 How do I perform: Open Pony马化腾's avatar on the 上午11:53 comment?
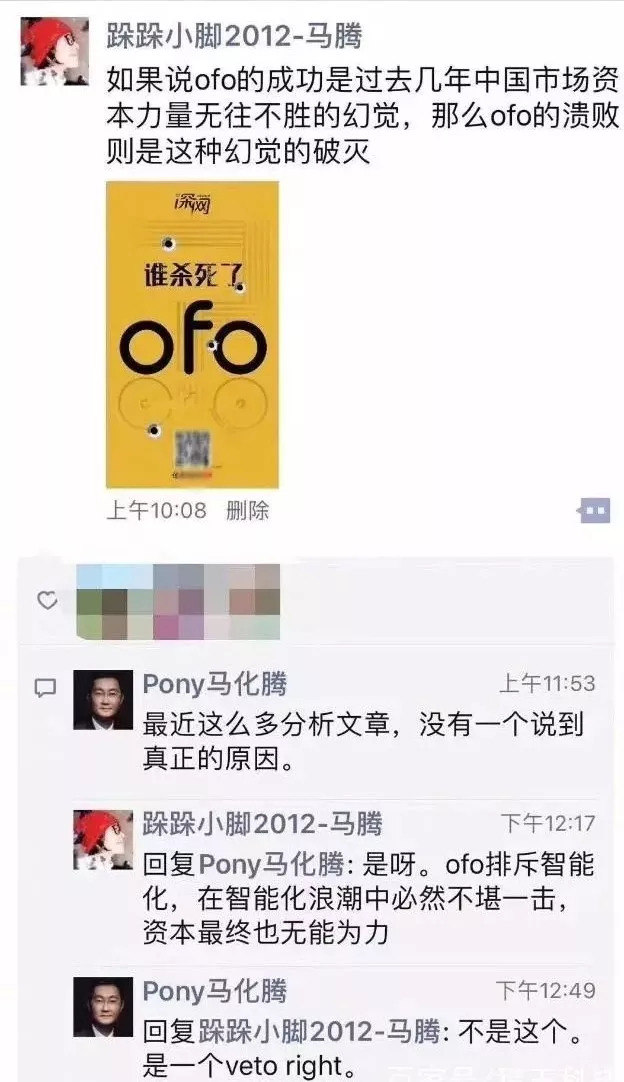pos(103,698)
